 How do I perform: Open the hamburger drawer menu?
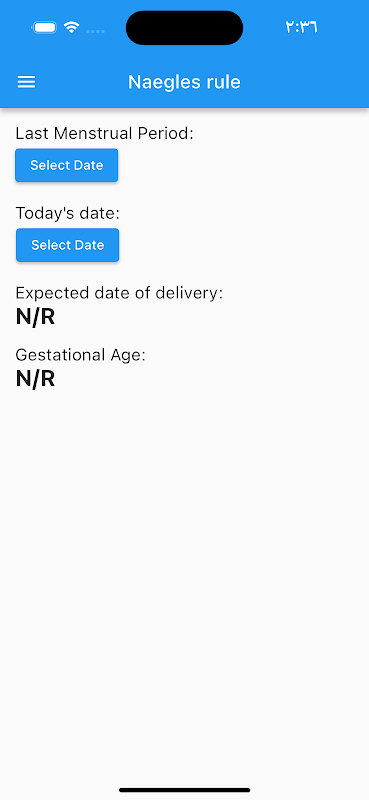pos(27,82)
